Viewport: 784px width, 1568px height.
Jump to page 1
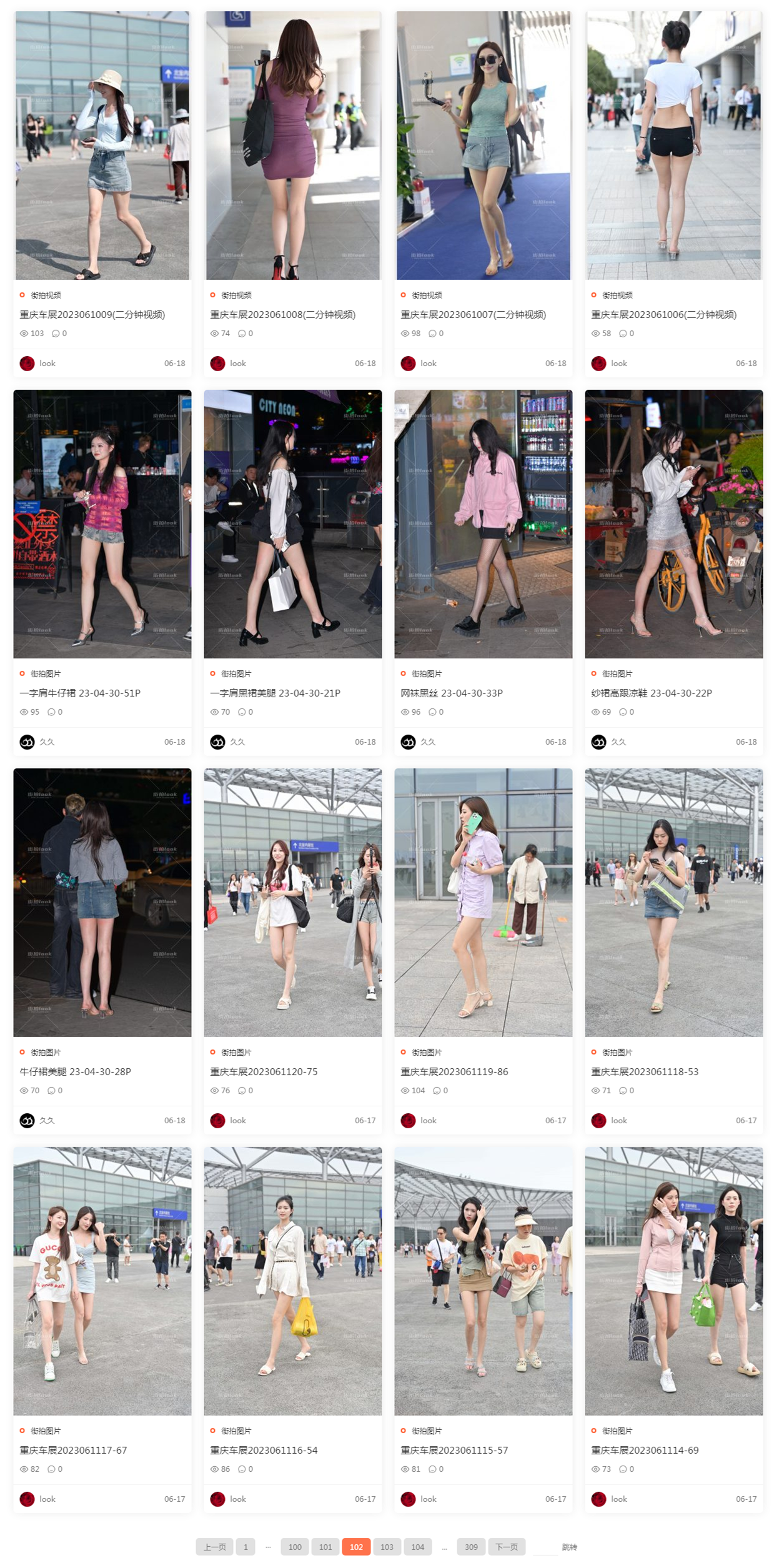coord(246,1547)
